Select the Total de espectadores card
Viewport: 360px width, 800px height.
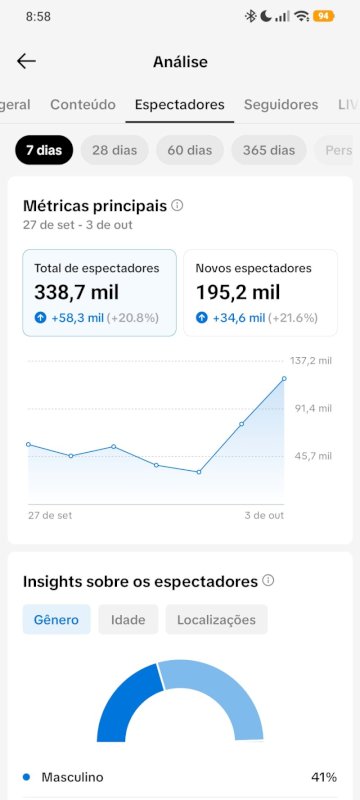99,293
